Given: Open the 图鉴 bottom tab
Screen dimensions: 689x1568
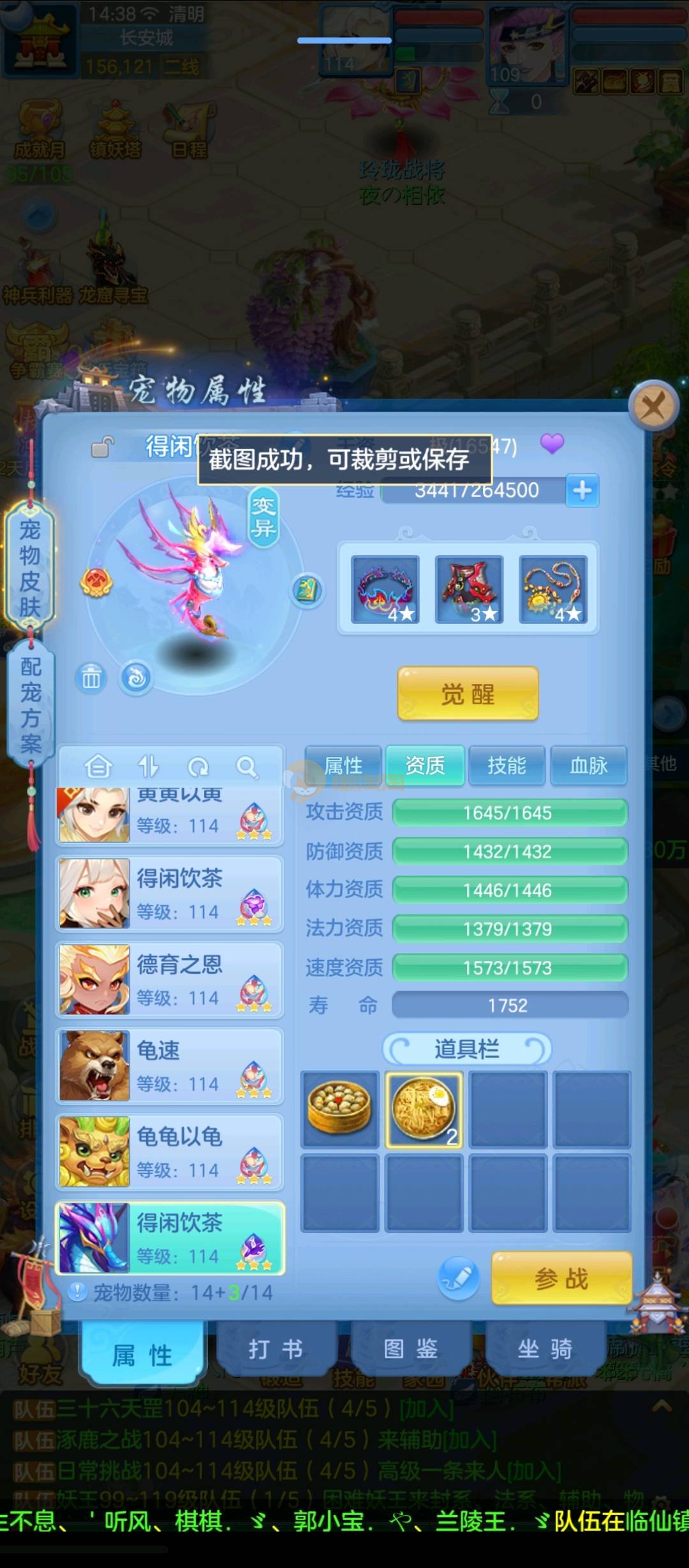Looking at the screenshot, I should point(410,1349).
